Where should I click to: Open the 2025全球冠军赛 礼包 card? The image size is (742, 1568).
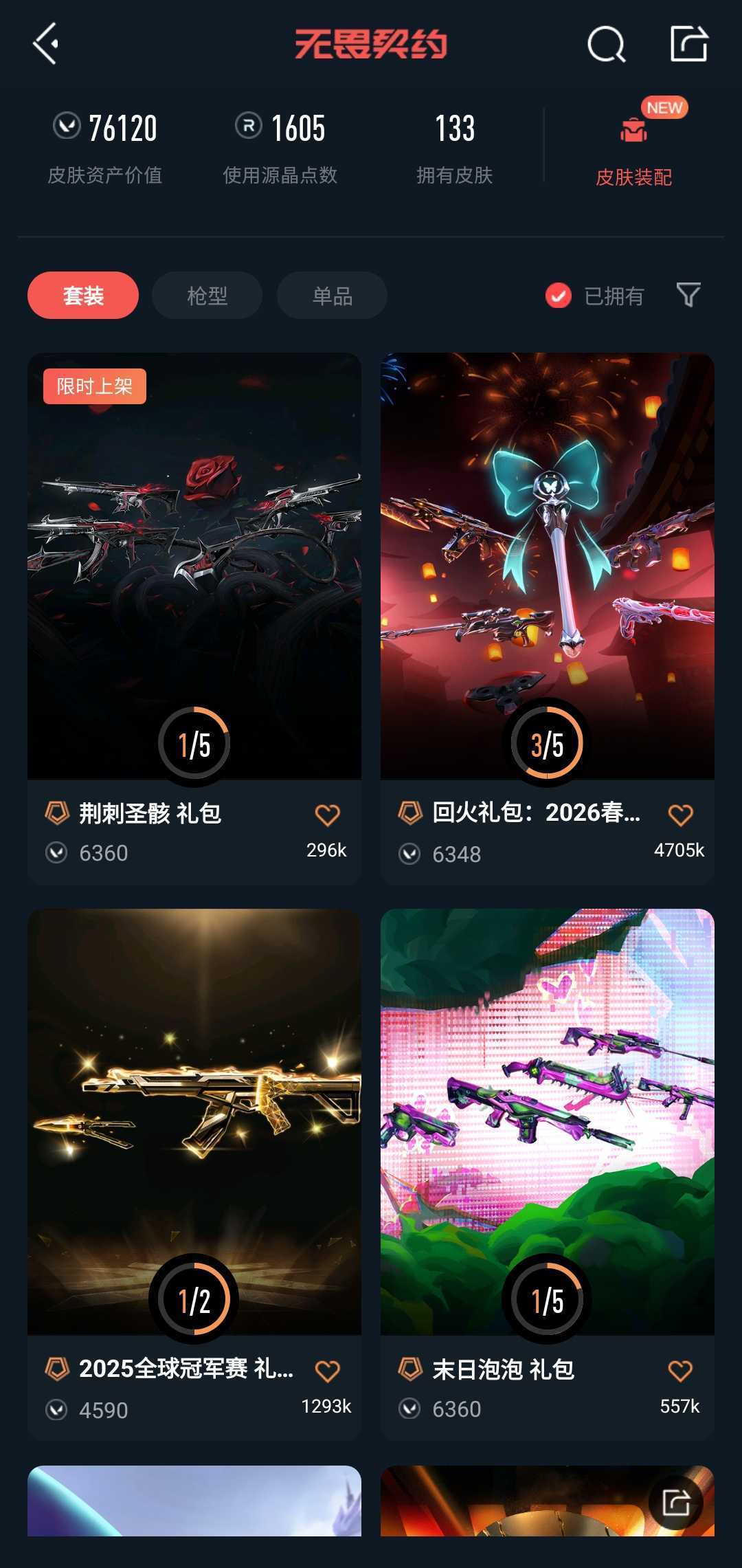[x=194, y=1120]
